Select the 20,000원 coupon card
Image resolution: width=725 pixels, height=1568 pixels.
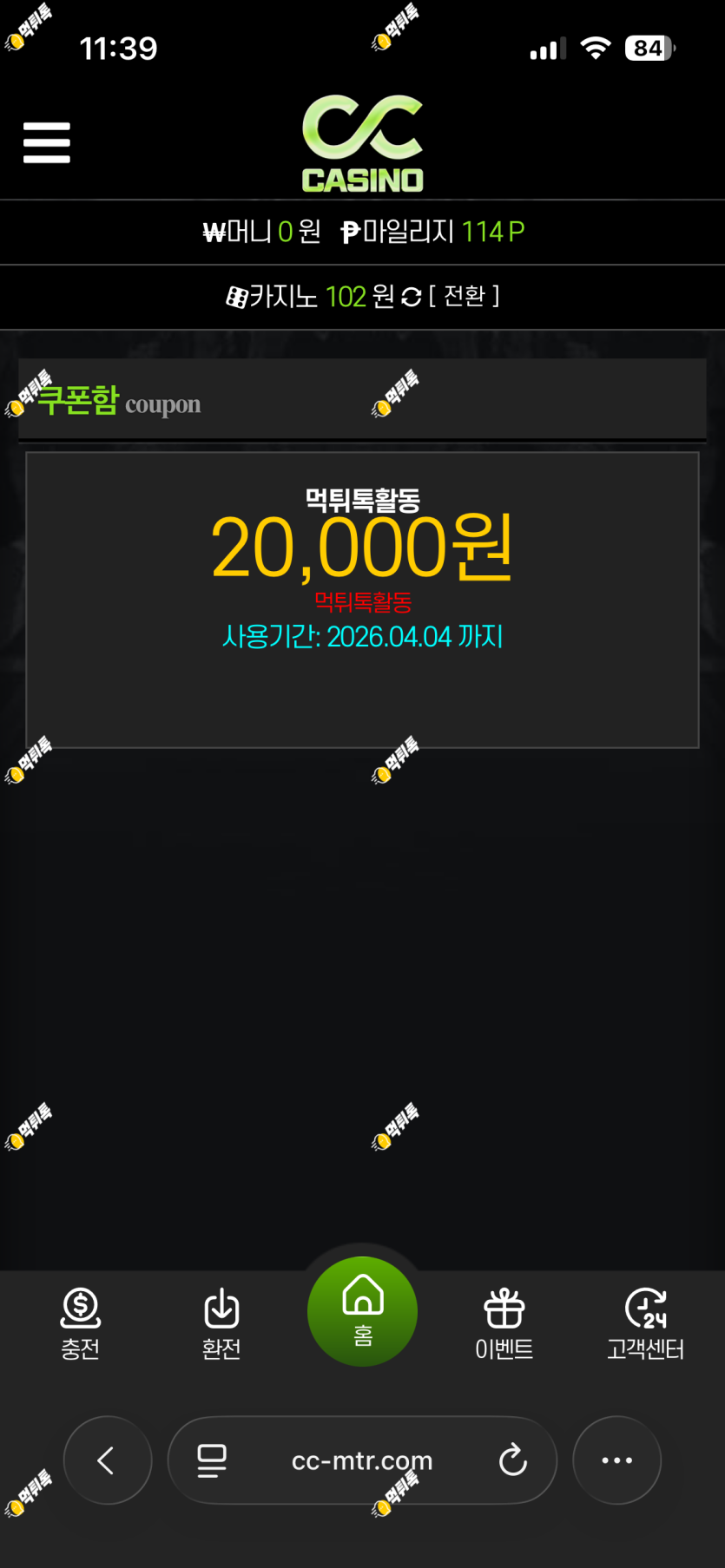click(x=362, y=600)
